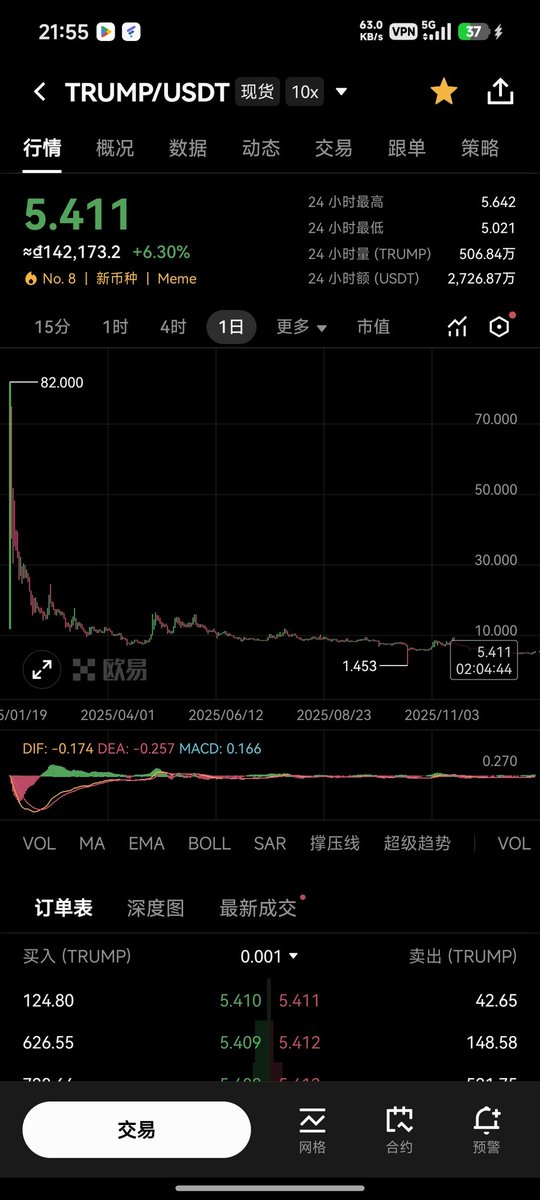Select the 4时 chart interval

click(x=173, y=327)
